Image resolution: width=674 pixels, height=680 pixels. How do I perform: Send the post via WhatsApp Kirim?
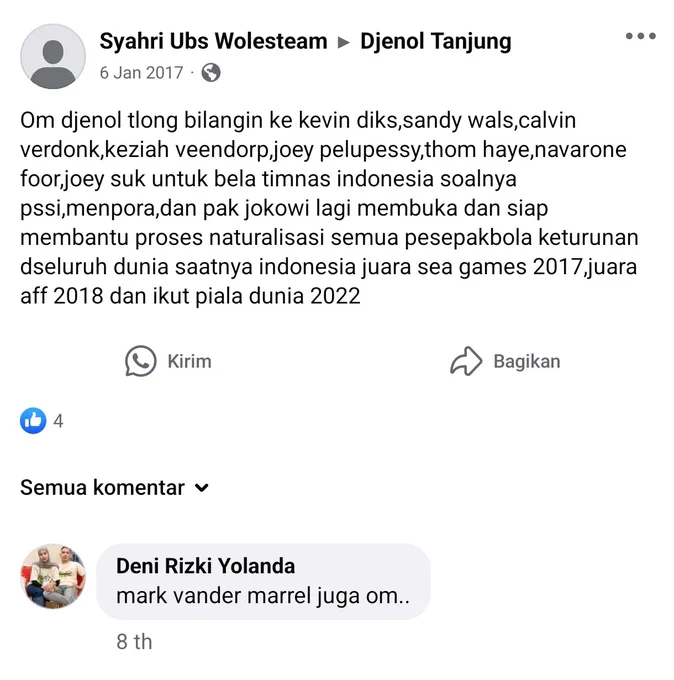(x=168, y=361)
